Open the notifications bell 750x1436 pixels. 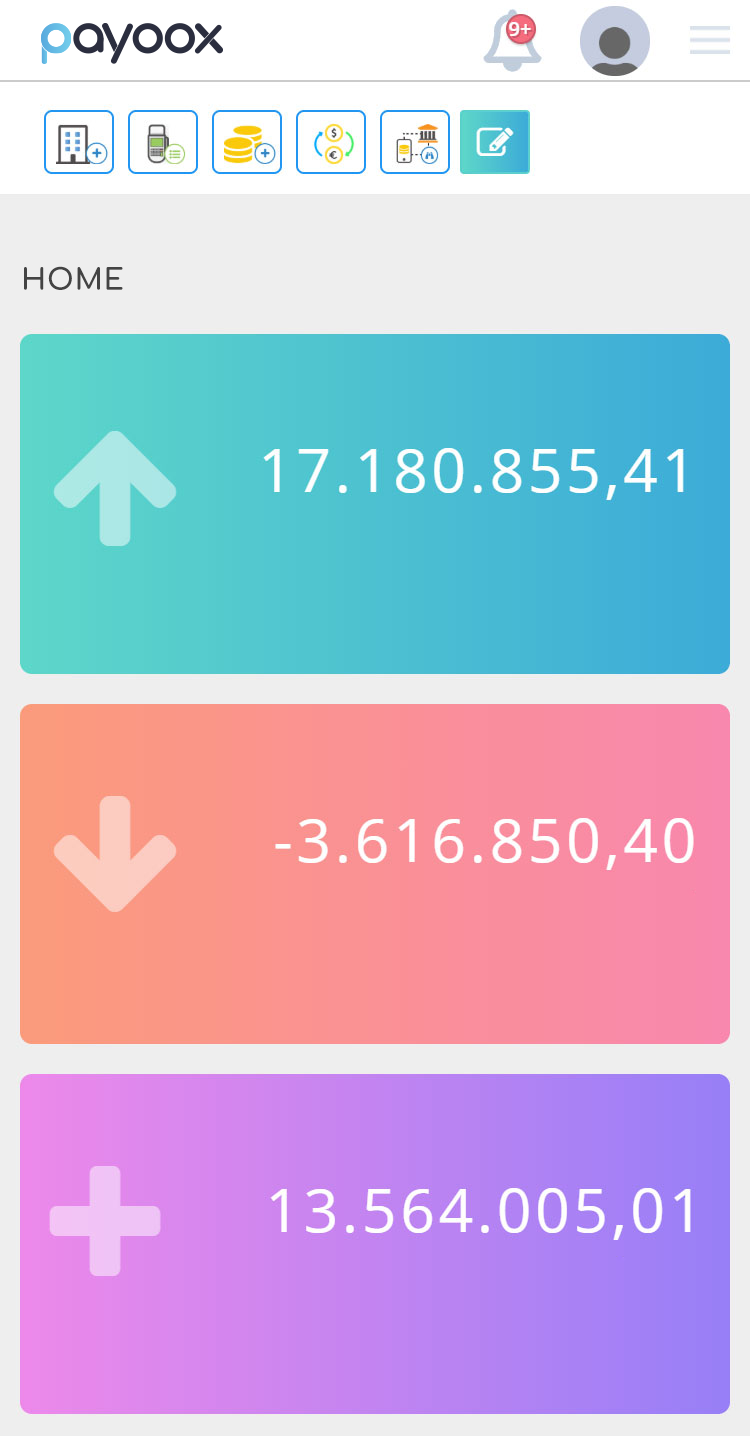512,42
